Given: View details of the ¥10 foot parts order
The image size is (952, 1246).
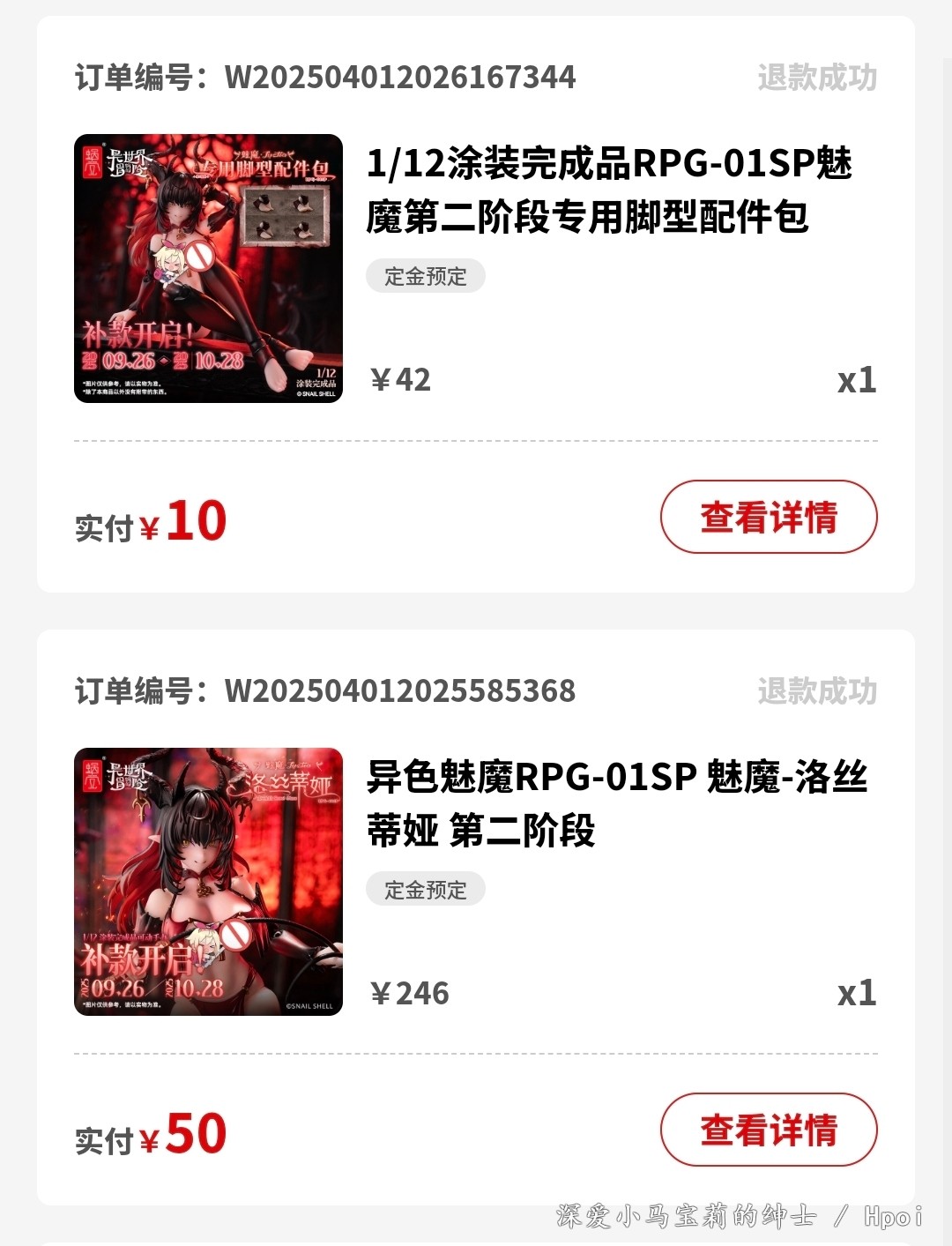Looking at the screenshot, I should pyautogui.click(x=768, y=517).
